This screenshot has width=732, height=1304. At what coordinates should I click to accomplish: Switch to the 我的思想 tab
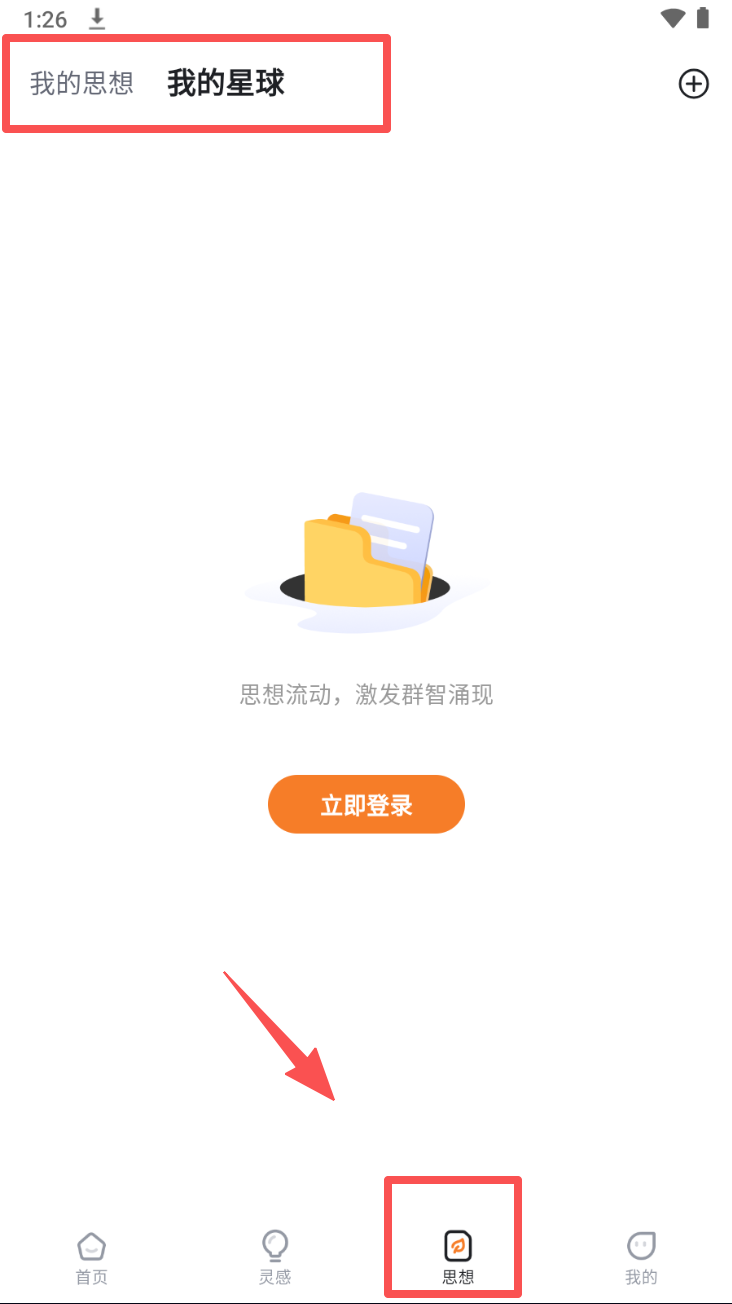(x=82, y=83)
